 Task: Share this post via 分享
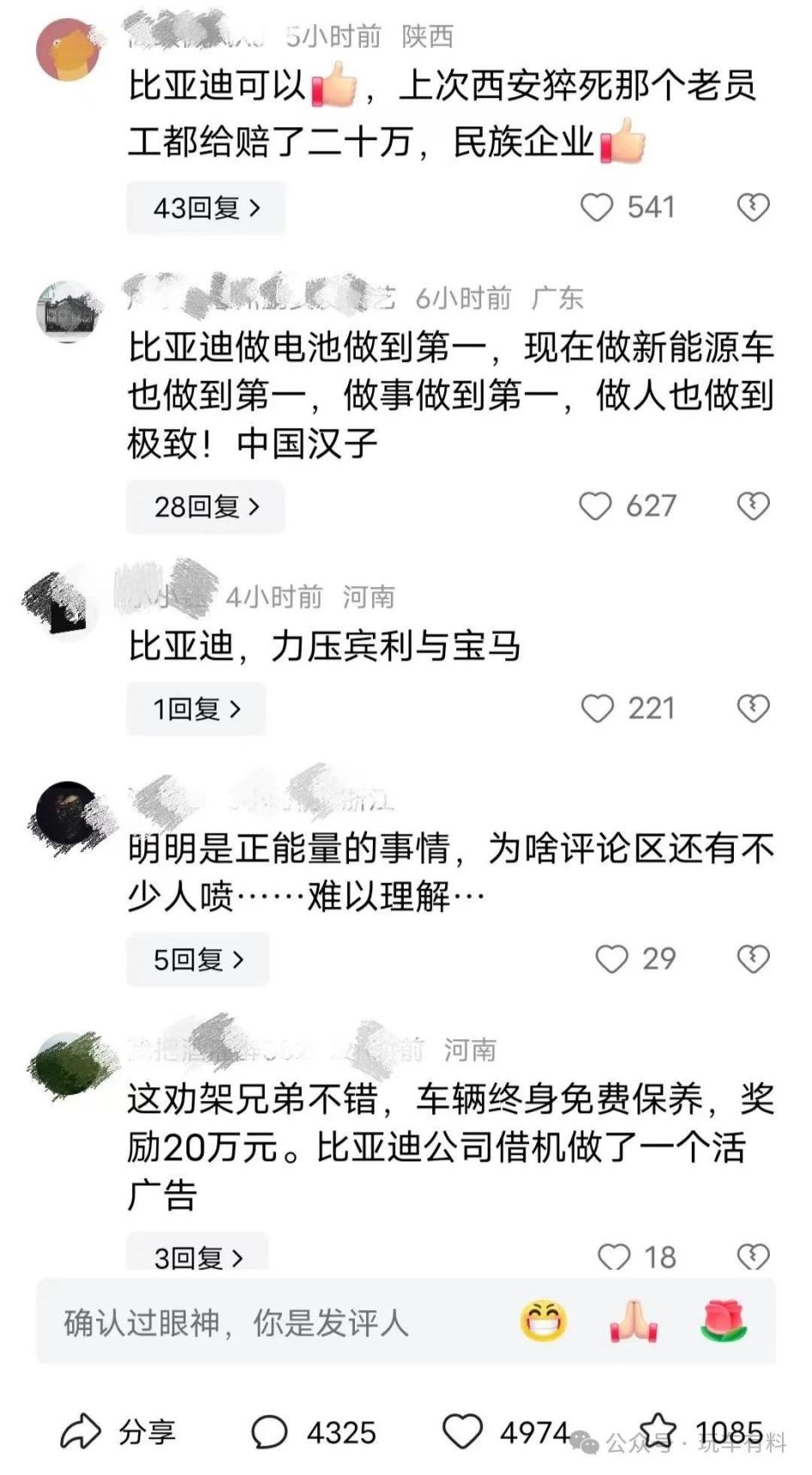(x=118, y=1432)
